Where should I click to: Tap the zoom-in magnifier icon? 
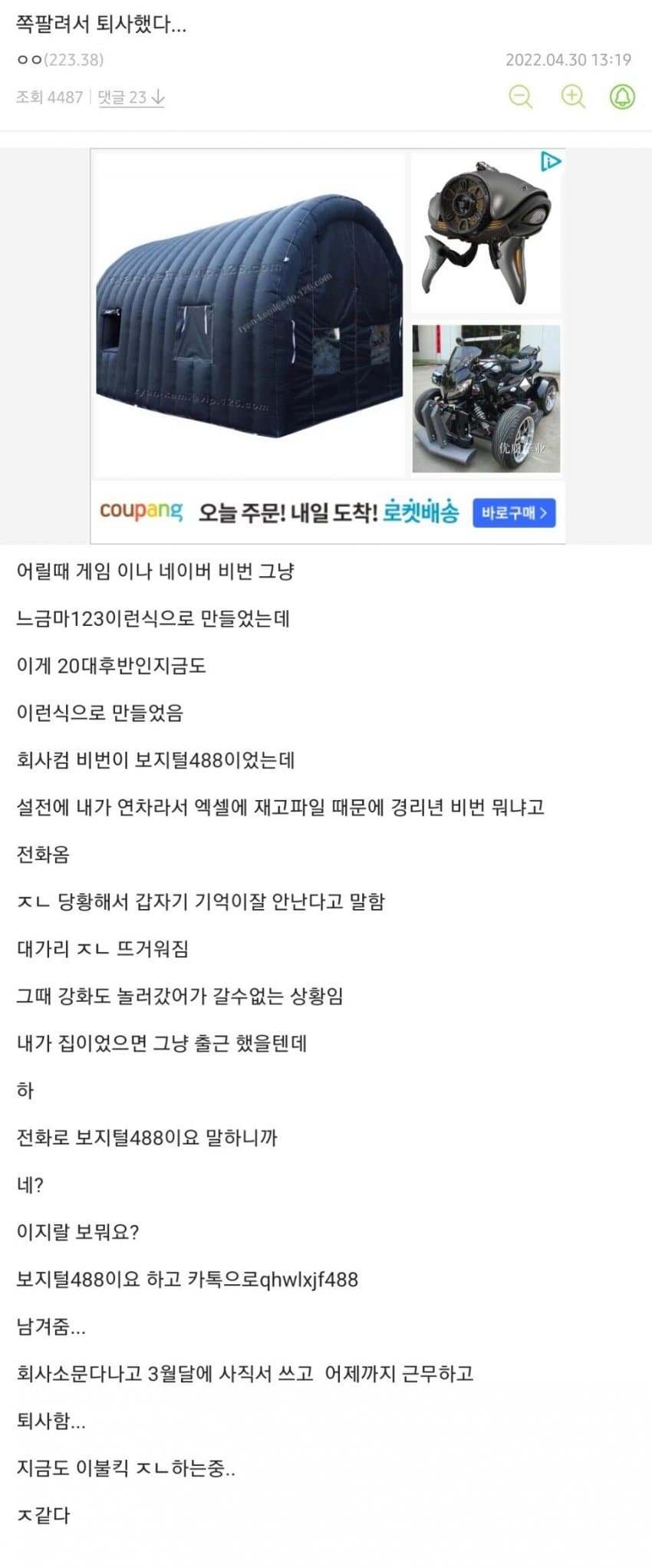[x=572, y=97]
